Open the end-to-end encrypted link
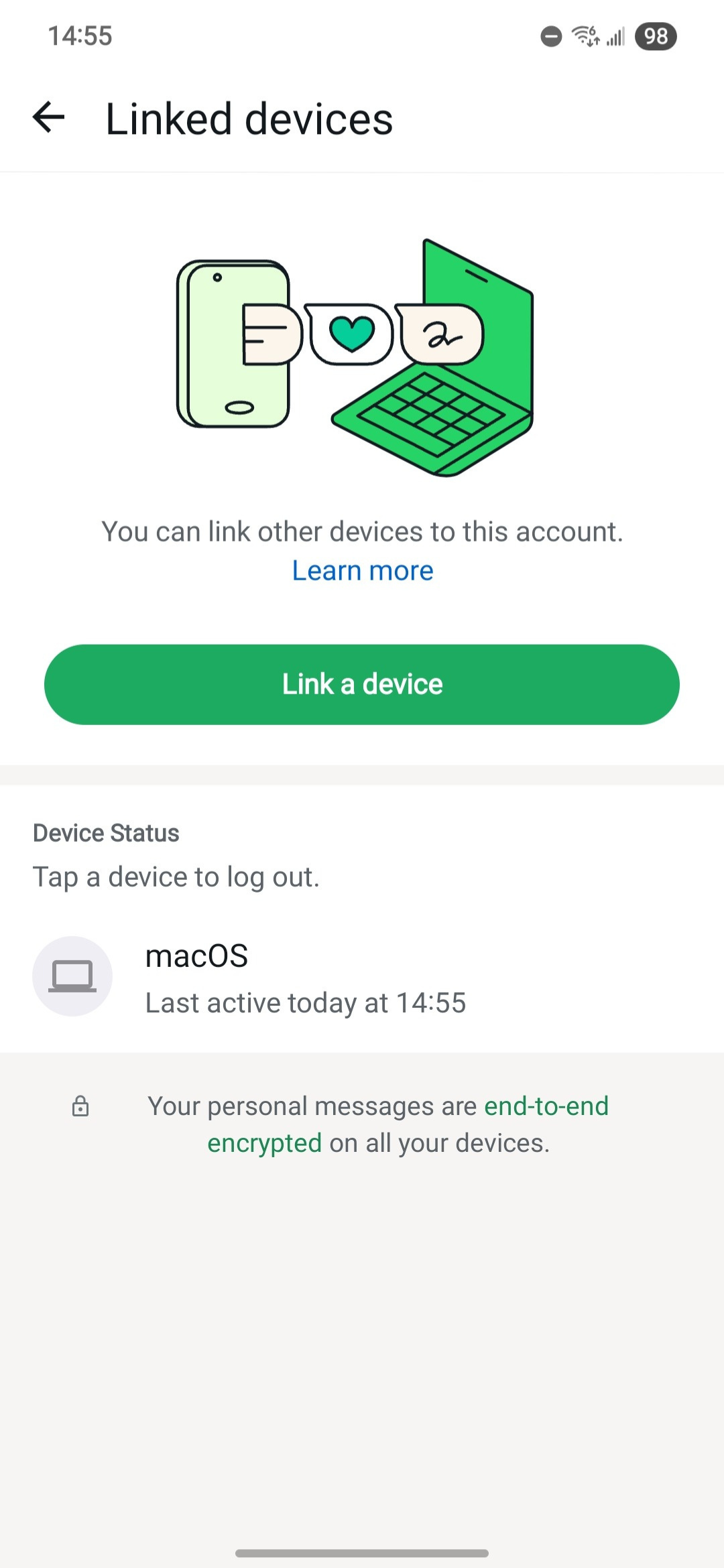The height and width of the screenshot is (1568, 724). pyautogui.click(x=546, y=1106)
